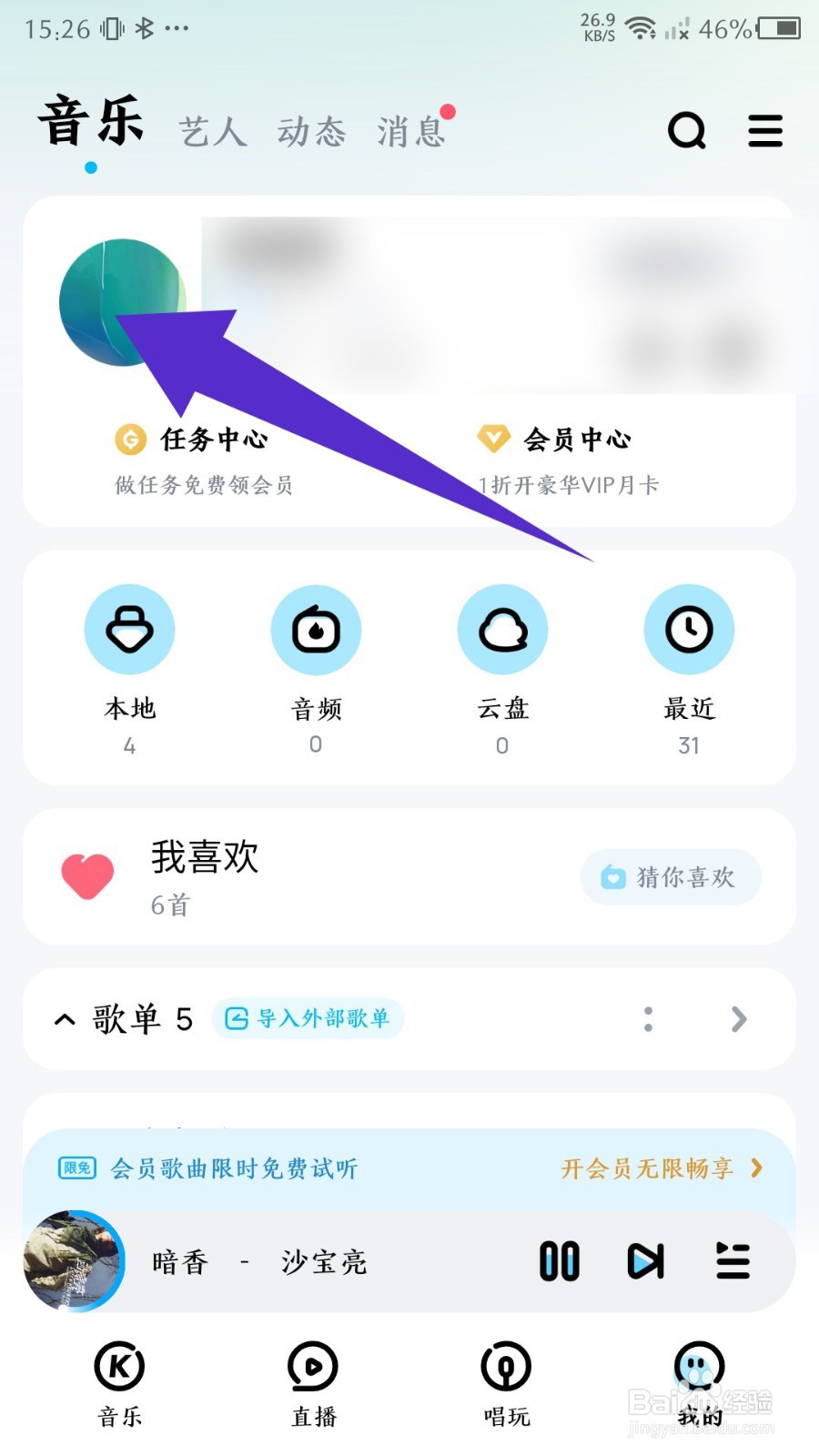The height and width of the screenshot is (1456, 819).
Task: Open 本地 local music
Action: pyautogui.click(x=129, y=629)
